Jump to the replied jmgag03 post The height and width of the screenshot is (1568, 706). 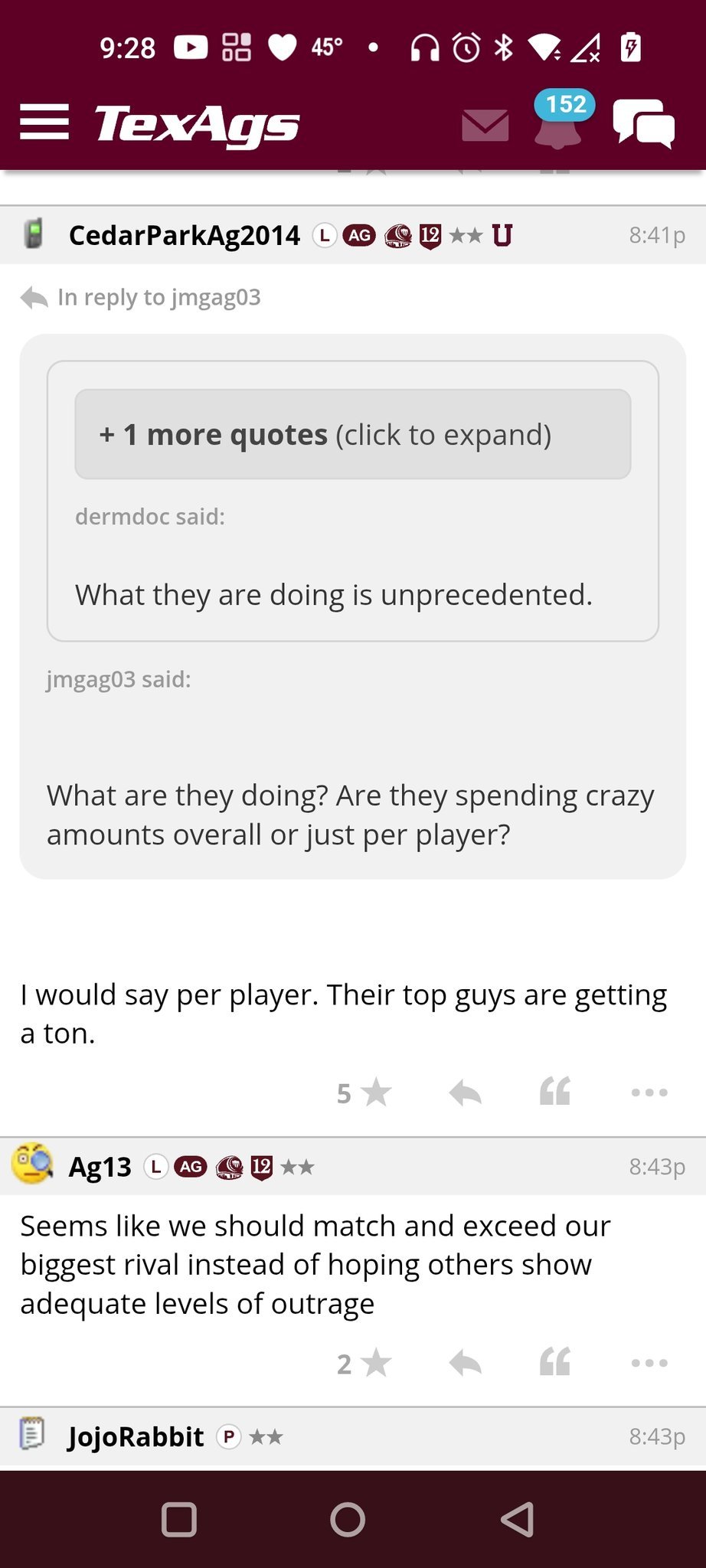[x=158, y=297]
